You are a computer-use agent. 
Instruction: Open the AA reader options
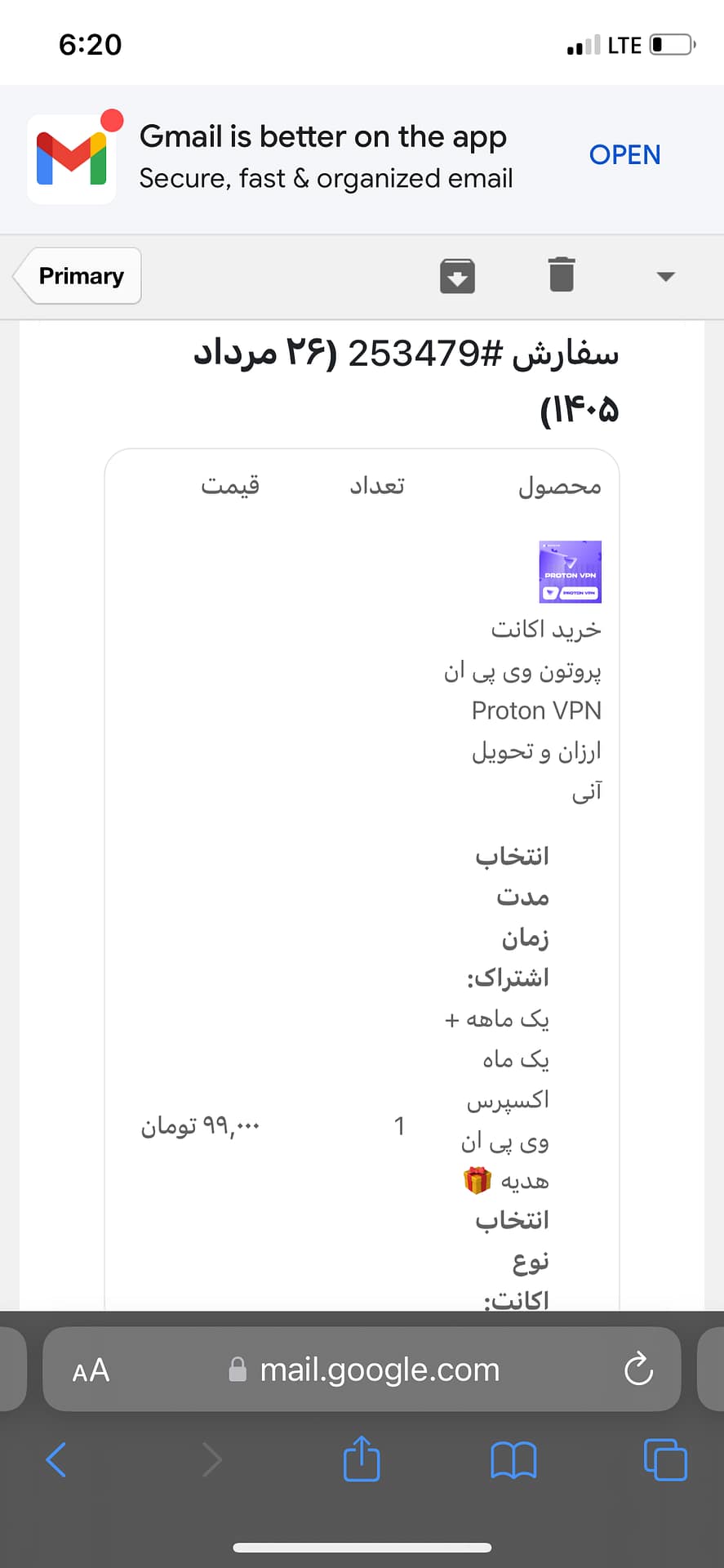click(x=91, y=1370)
